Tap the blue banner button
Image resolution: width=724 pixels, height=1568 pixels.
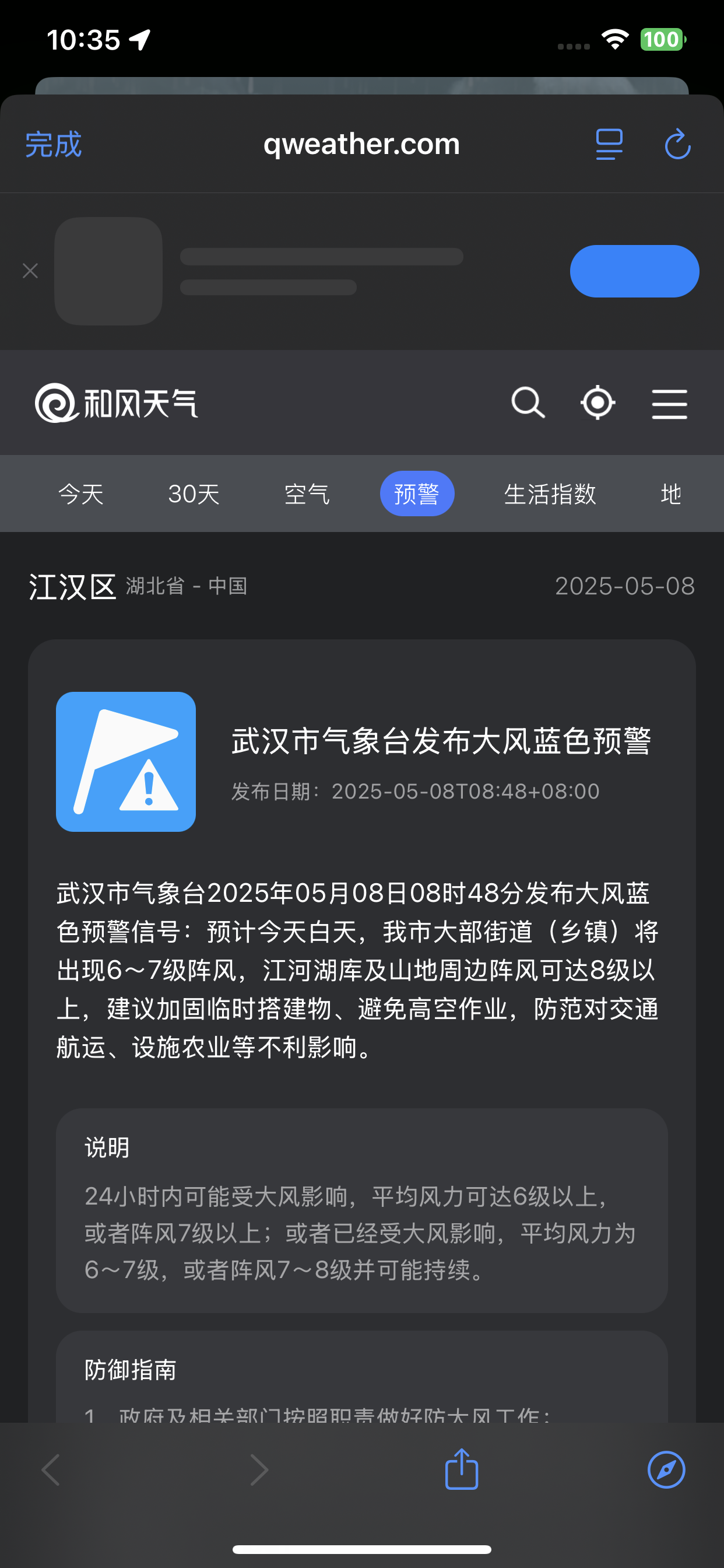(x=634, y=271)
